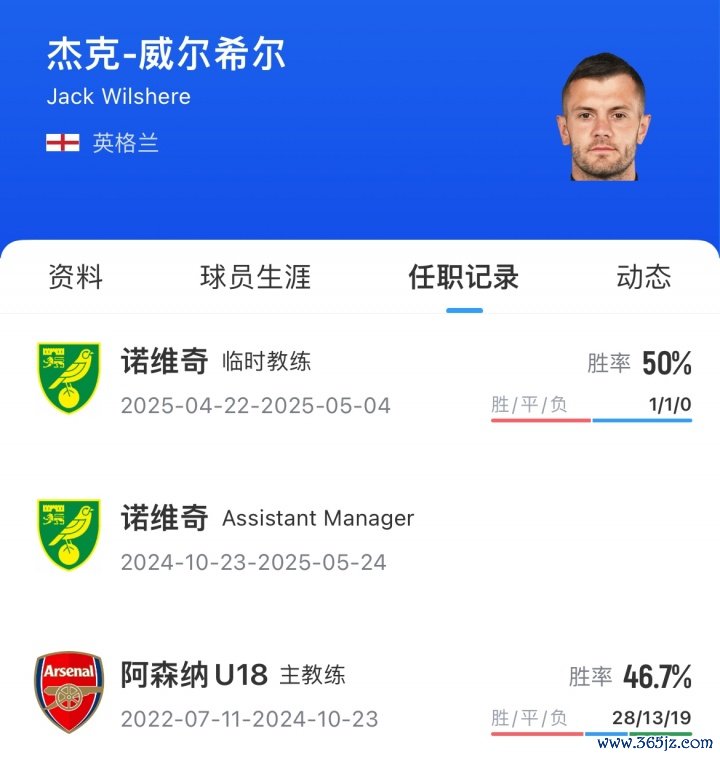Switch to the 资料 tab
Viewport: 720px width, 758px height.
pyautogui.click(x=76, y=277)
